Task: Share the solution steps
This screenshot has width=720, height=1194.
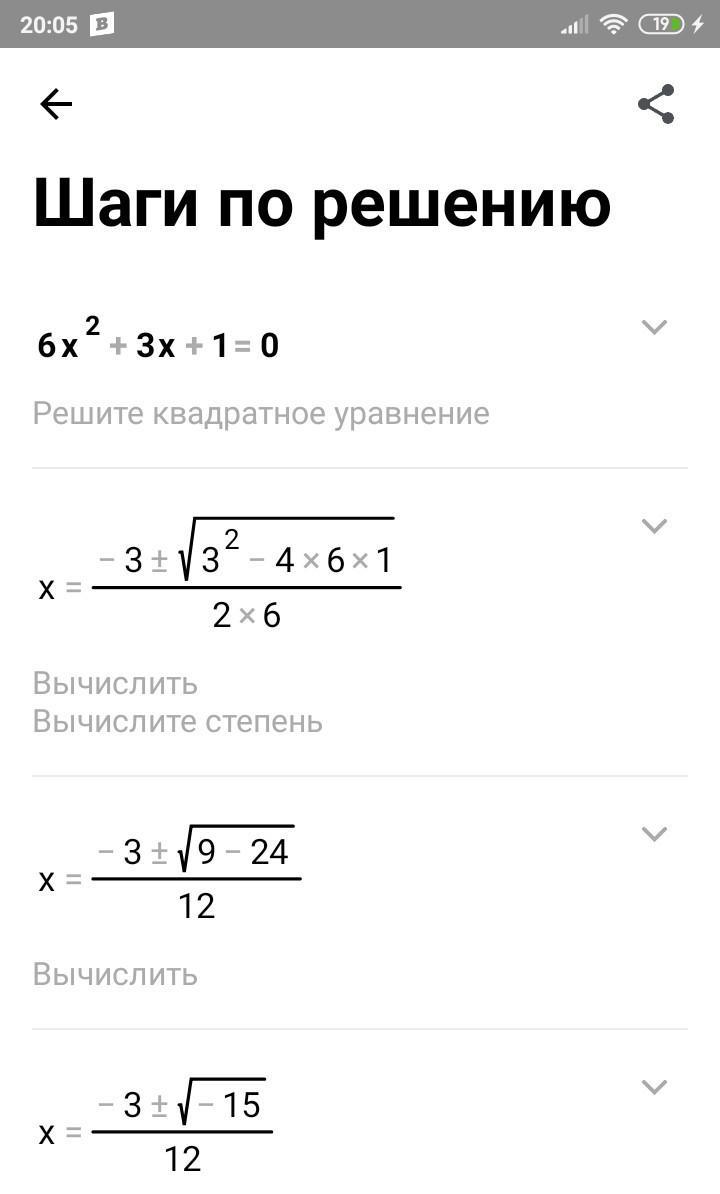Action: [x=656, y=104]
